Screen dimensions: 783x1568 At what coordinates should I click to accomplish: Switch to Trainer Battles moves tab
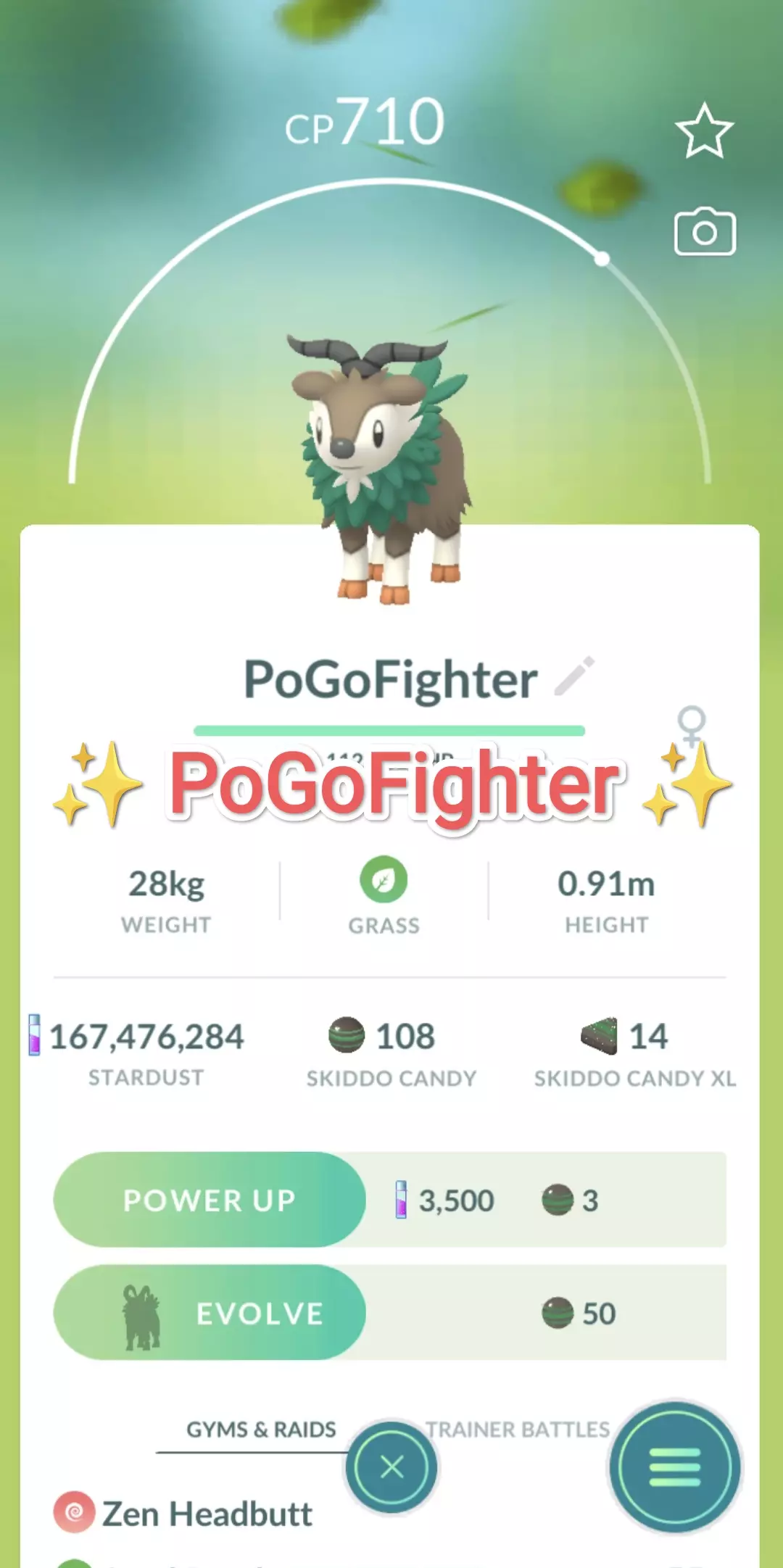tap(518, 1430)
